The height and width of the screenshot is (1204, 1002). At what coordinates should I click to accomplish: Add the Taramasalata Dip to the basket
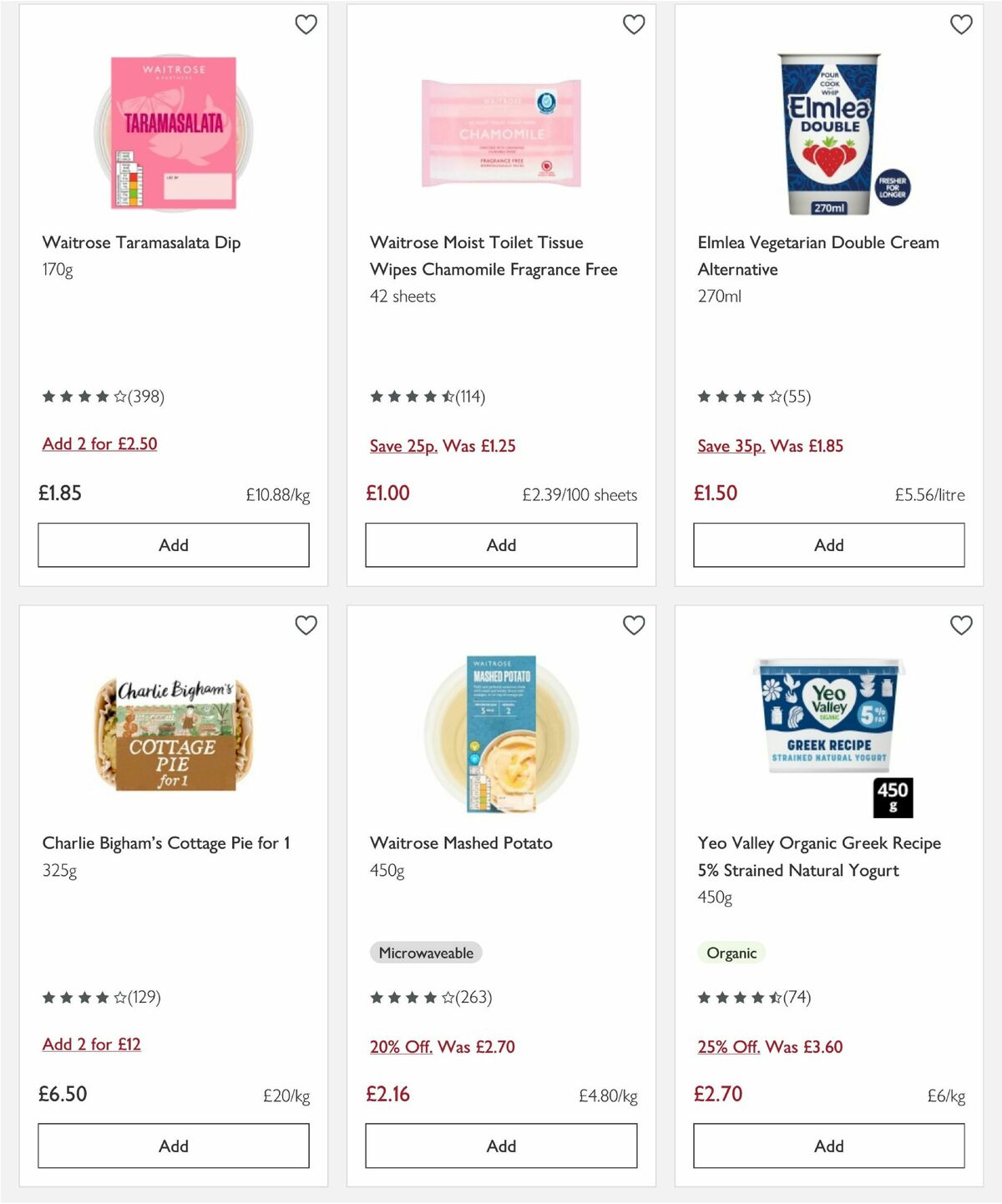click(172, 544)
